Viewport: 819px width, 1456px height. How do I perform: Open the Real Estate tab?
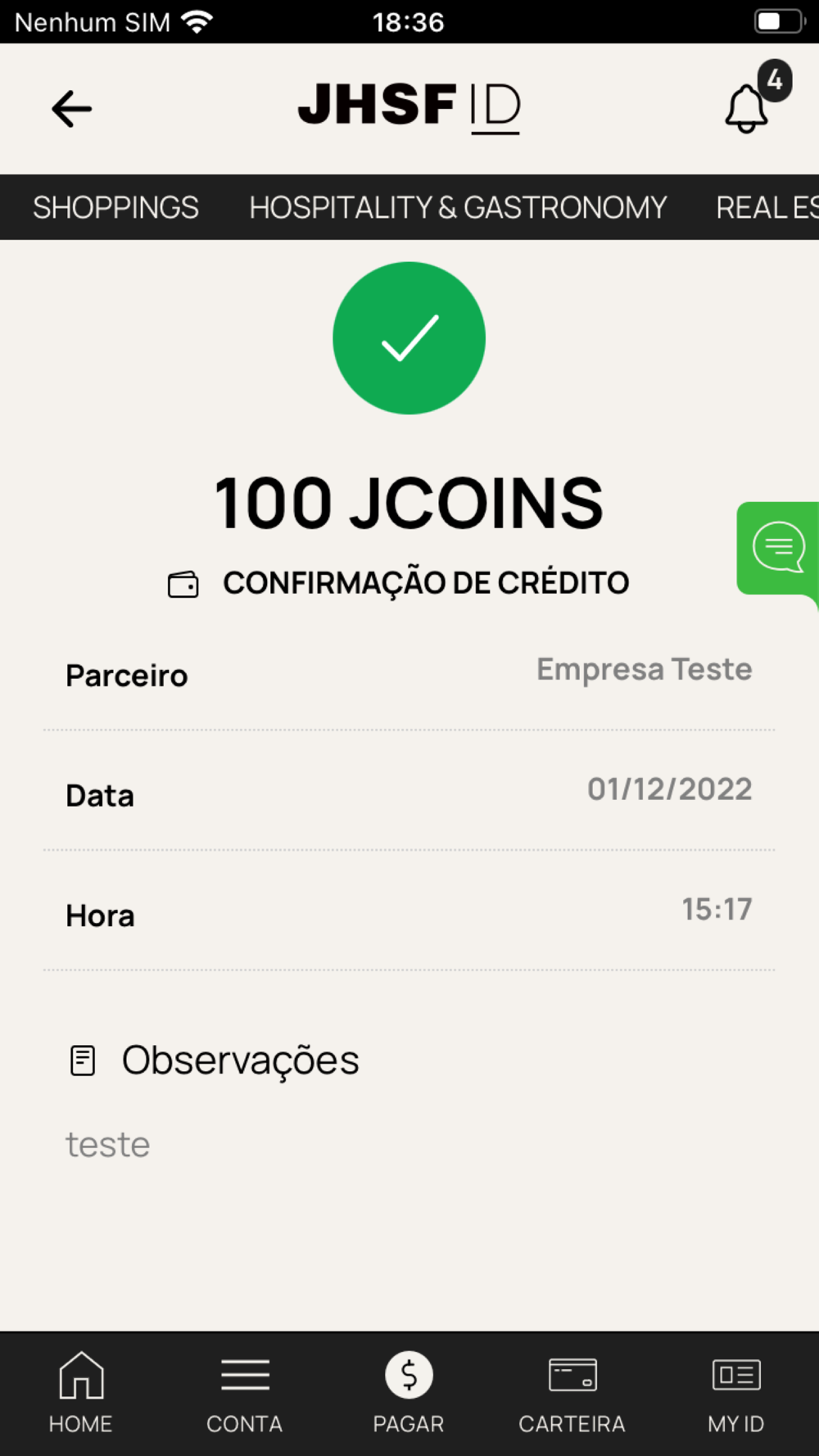coord(767,207)
